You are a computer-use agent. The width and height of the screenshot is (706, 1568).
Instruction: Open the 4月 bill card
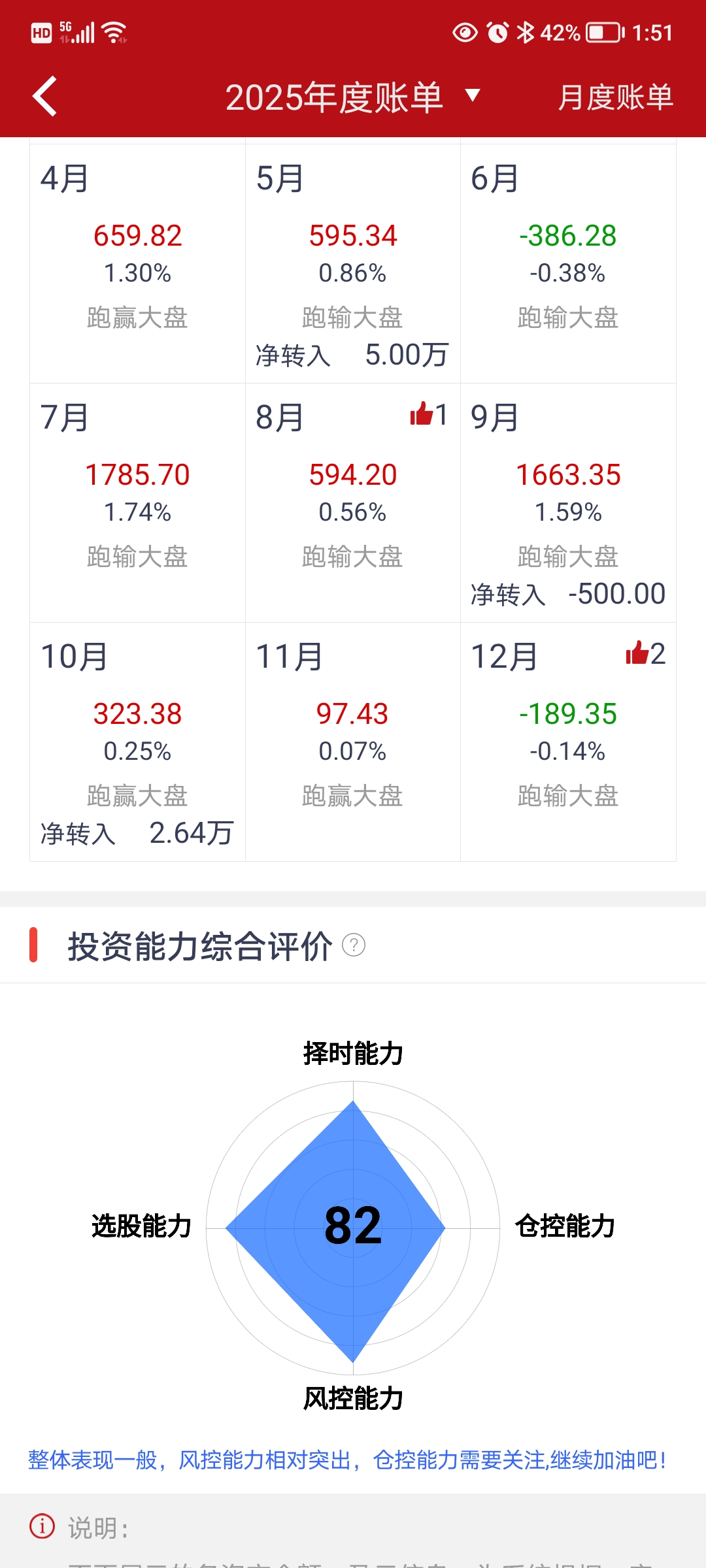137,261
